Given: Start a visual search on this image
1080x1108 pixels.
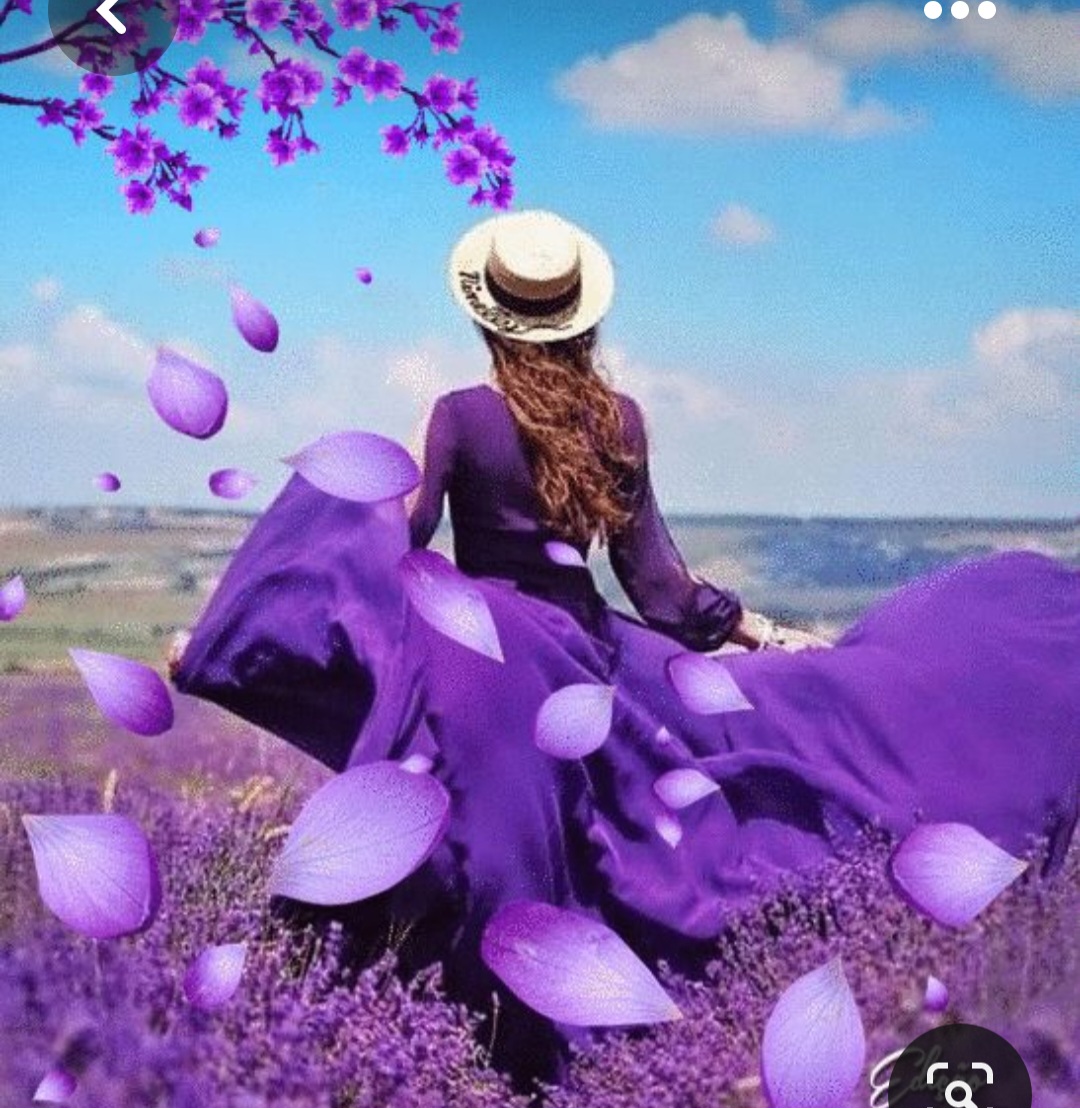Looking at the screenshot, I should [959, 1073].
